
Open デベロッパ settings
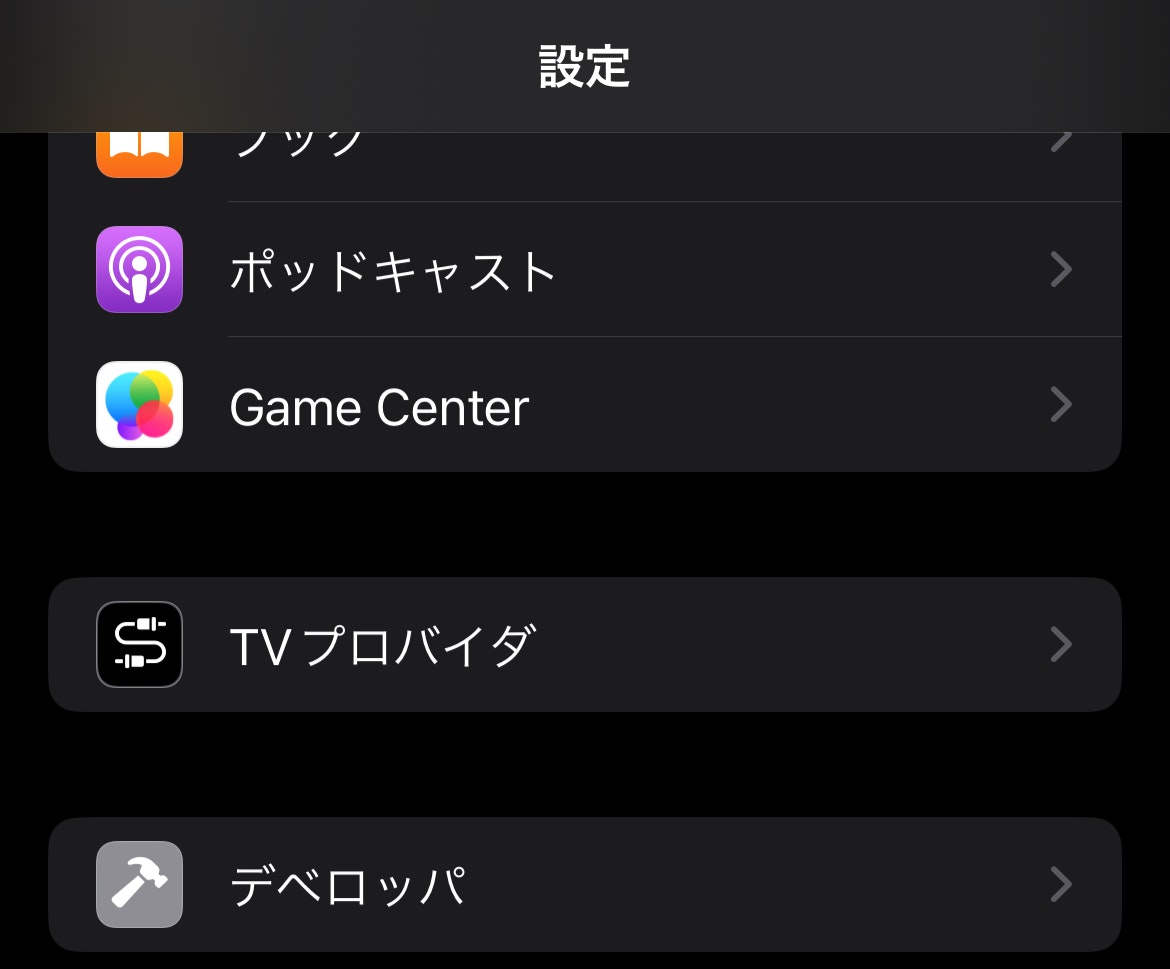(584, 884)
